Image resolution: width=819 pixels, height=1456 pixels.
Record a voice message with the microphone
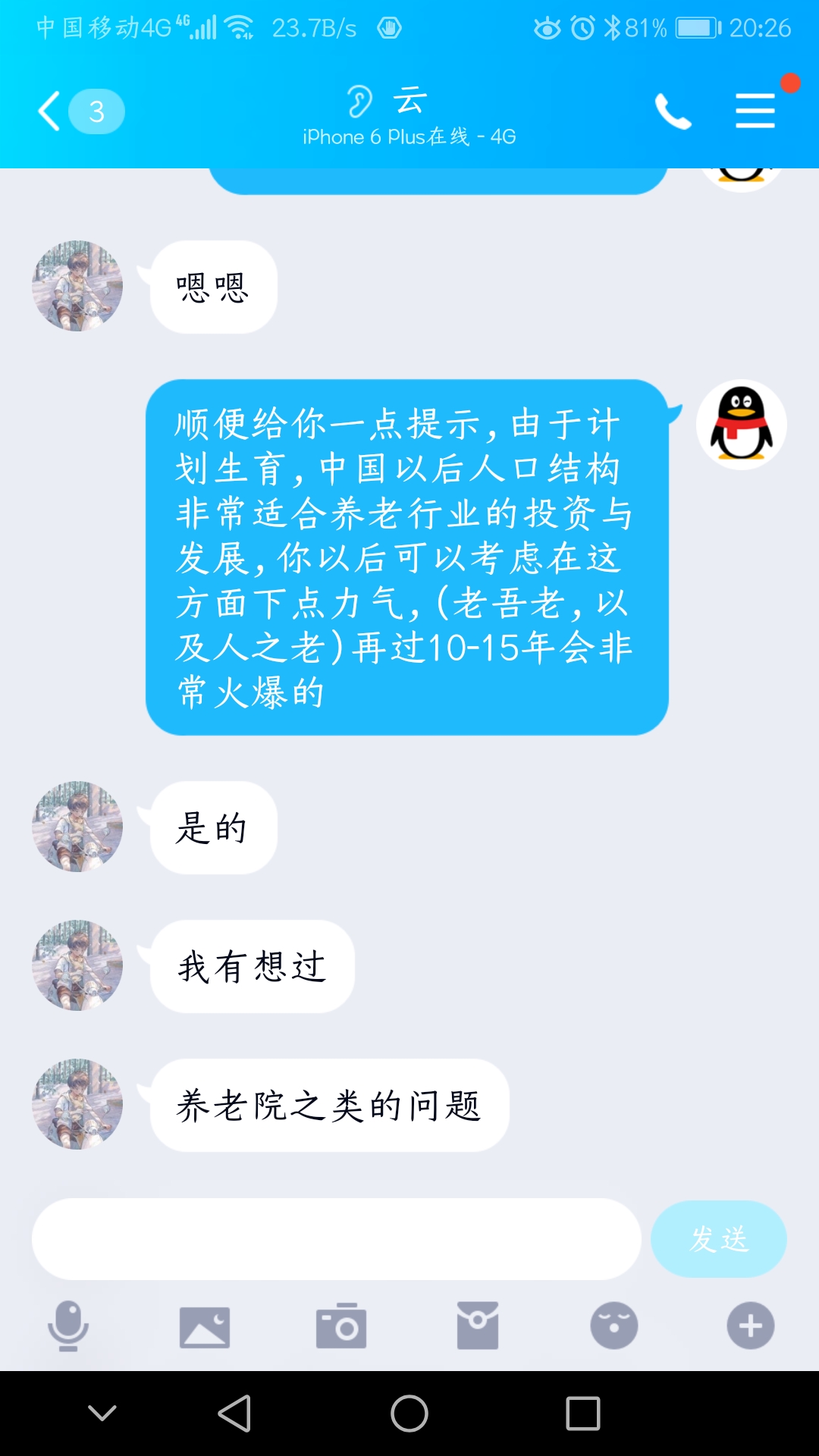(x=68, y=1326)
